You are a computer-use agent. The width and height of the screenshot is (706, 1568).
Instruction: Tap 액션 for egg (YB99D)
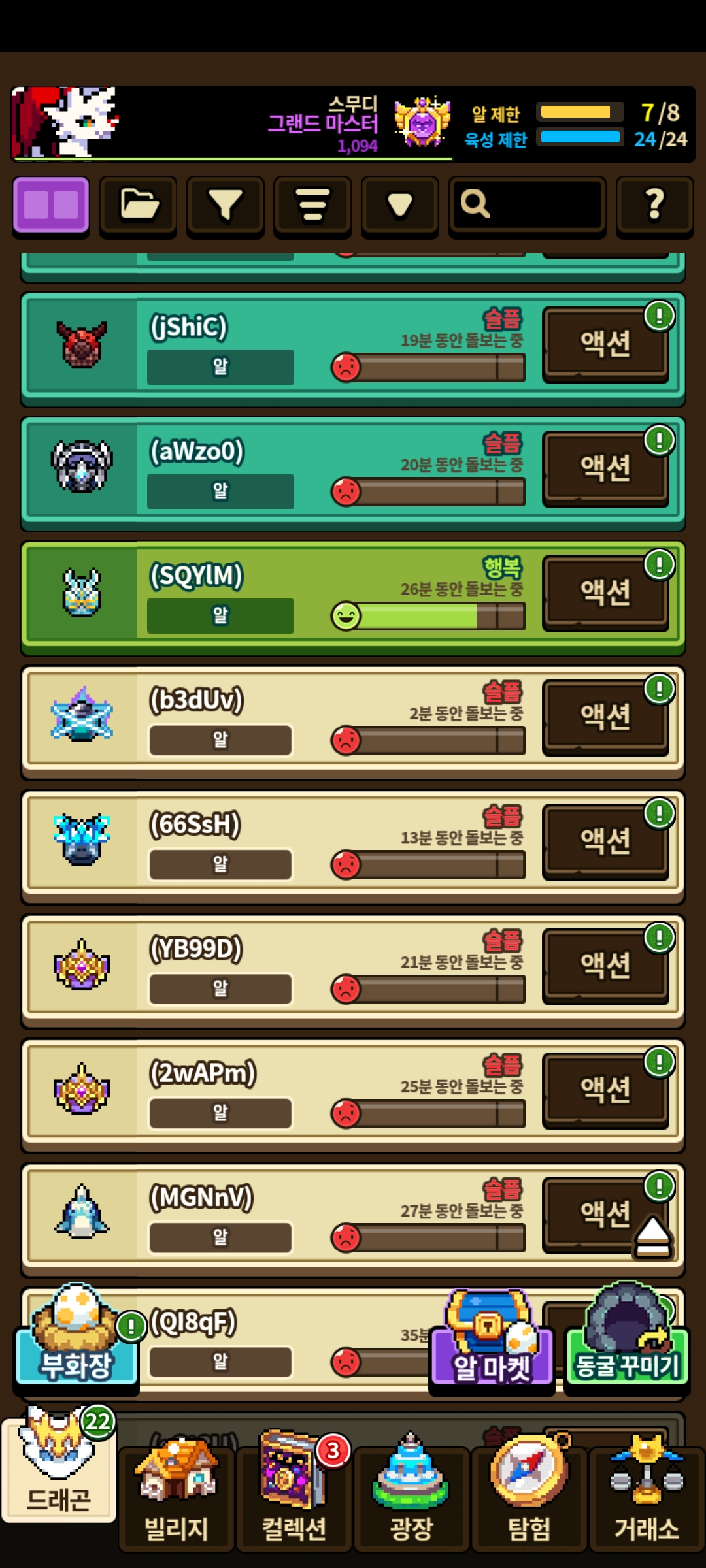pos(605,965)
